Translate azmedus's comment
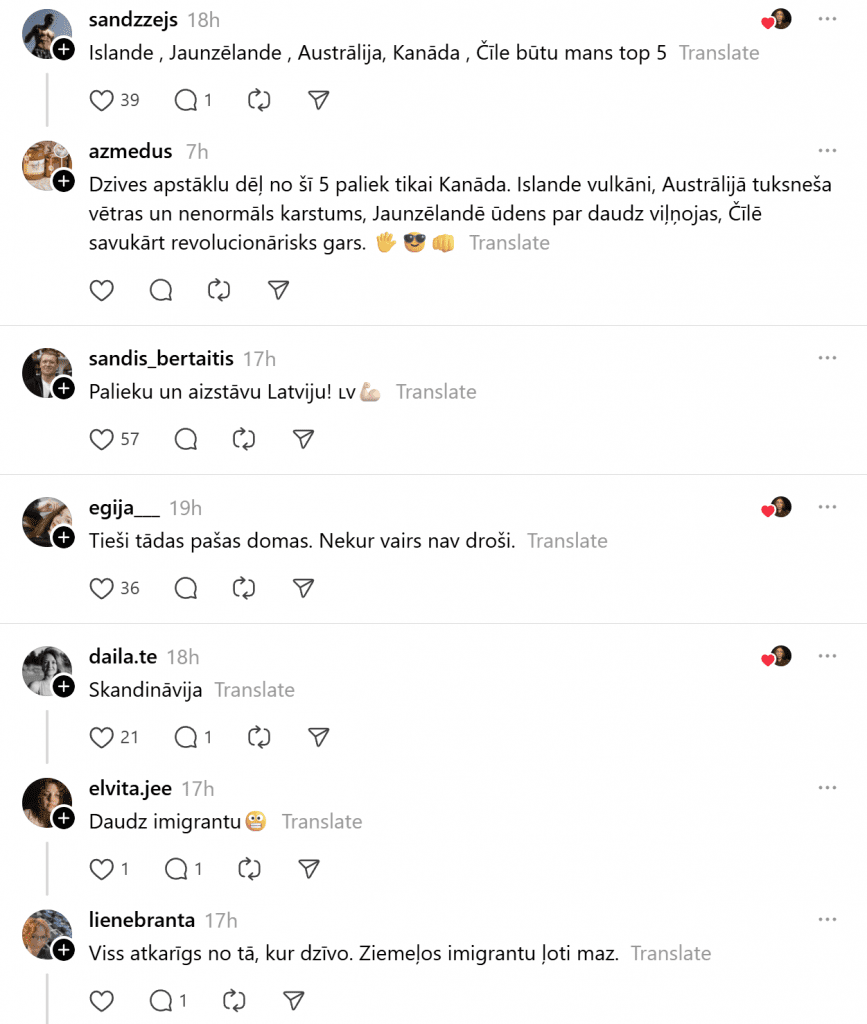 coord(509,243)
